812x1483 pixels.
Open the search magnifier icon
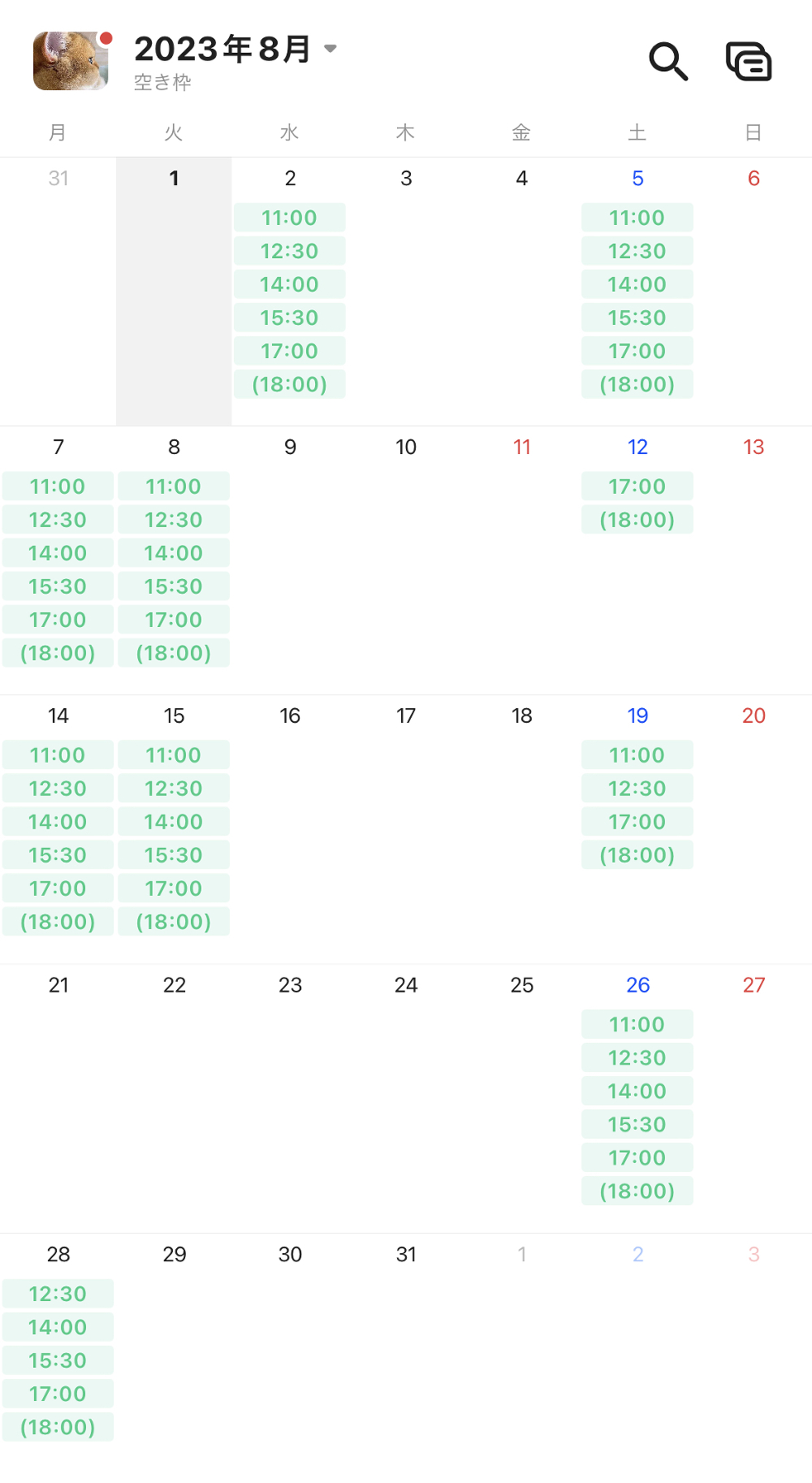(x=668, y=61)
